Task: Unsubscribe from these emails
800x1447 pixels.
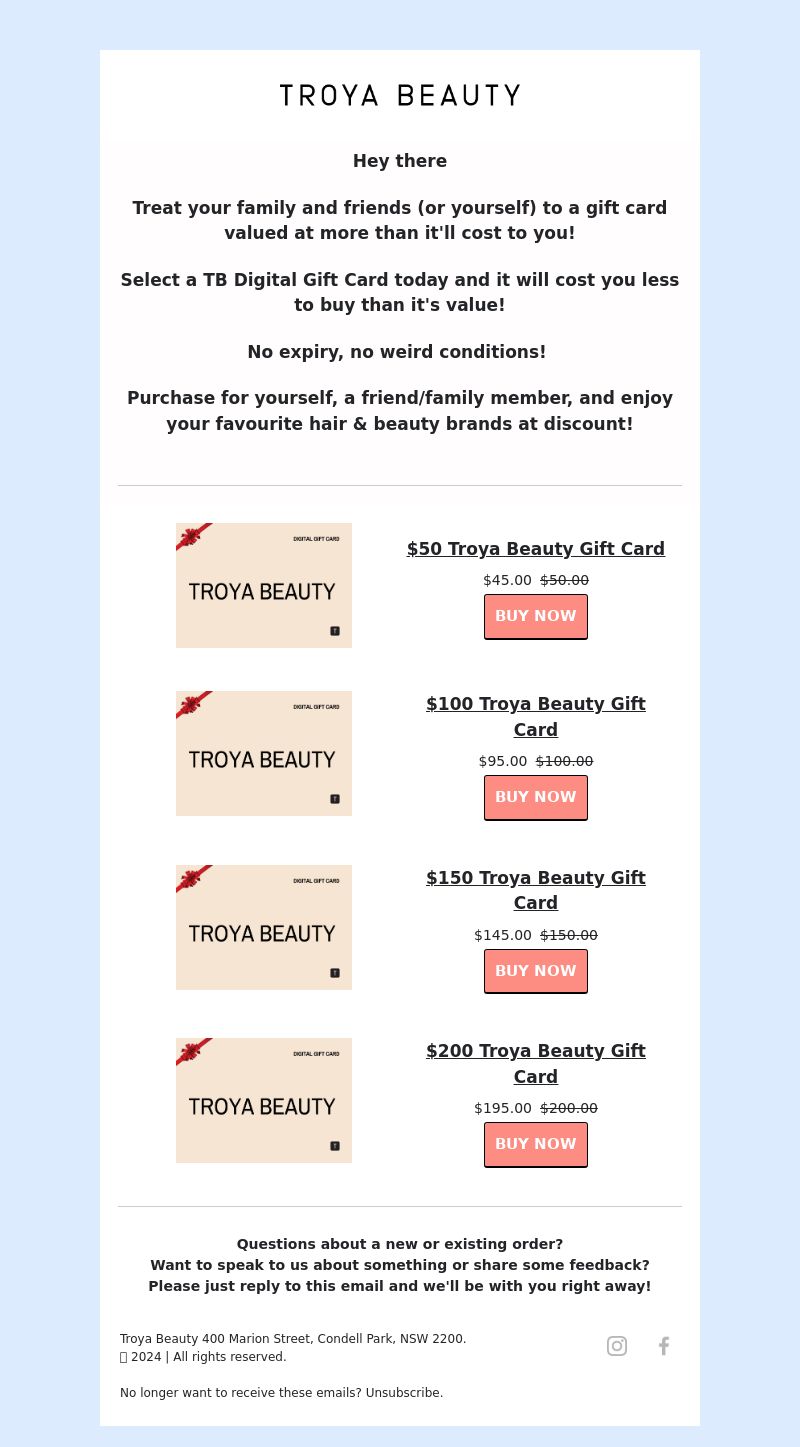Action: 403,1393
